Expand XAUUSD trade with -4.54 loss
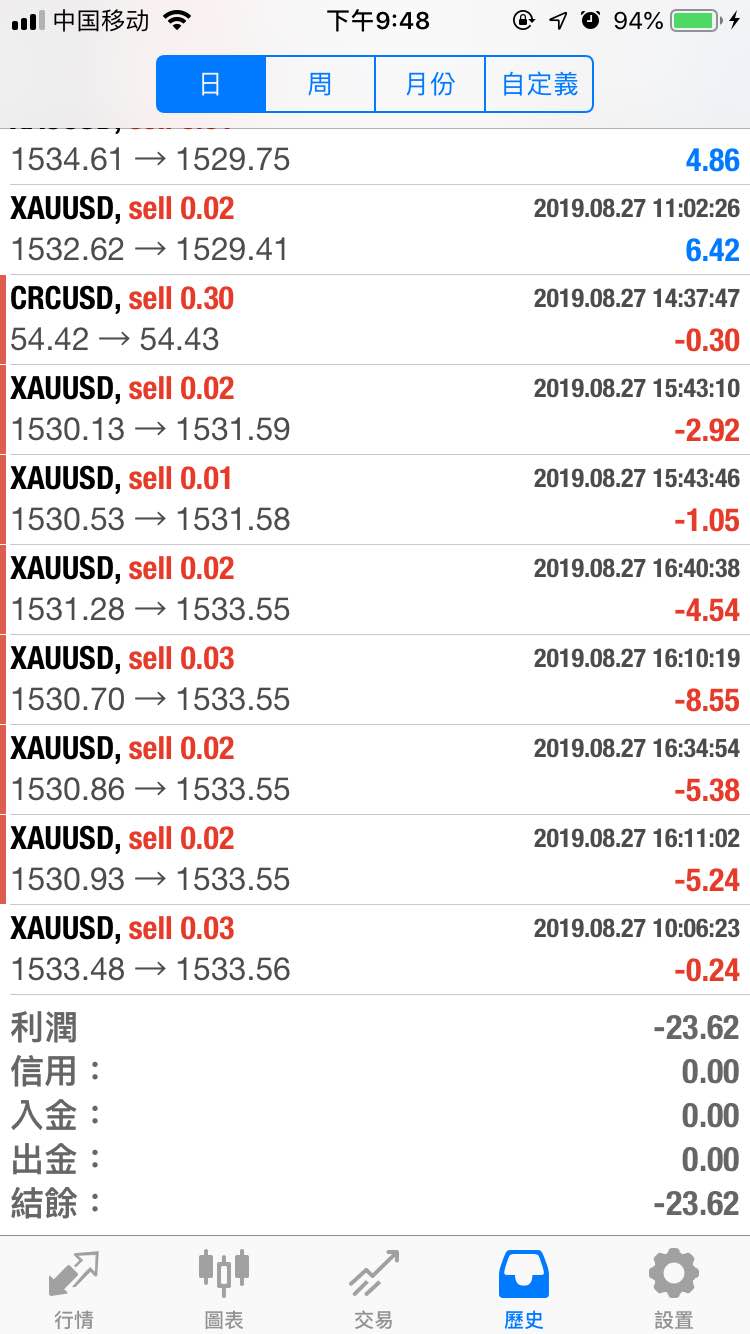 [x=375, y=589]
